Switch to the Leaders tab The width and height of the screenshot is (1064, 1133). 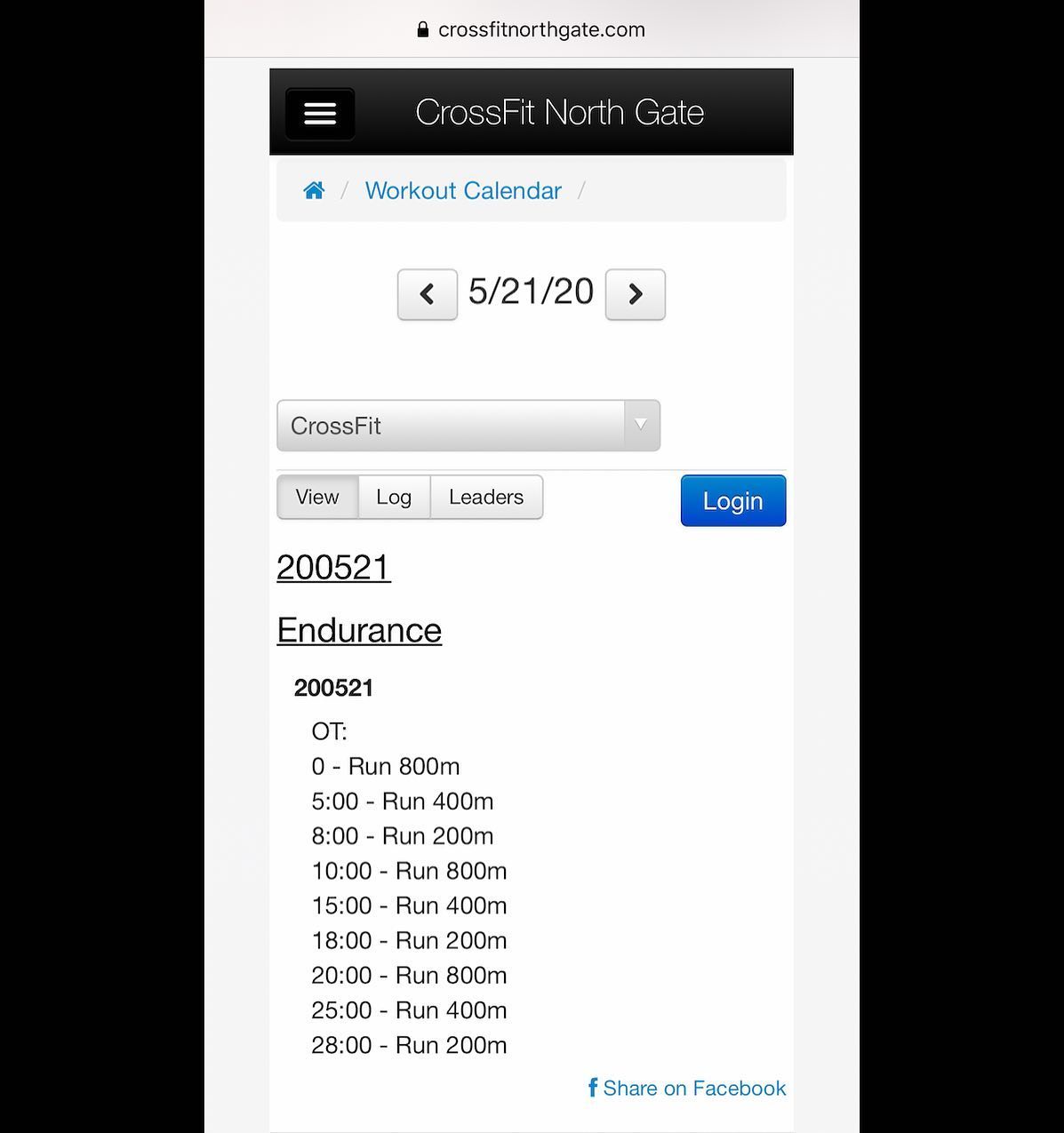486,497
